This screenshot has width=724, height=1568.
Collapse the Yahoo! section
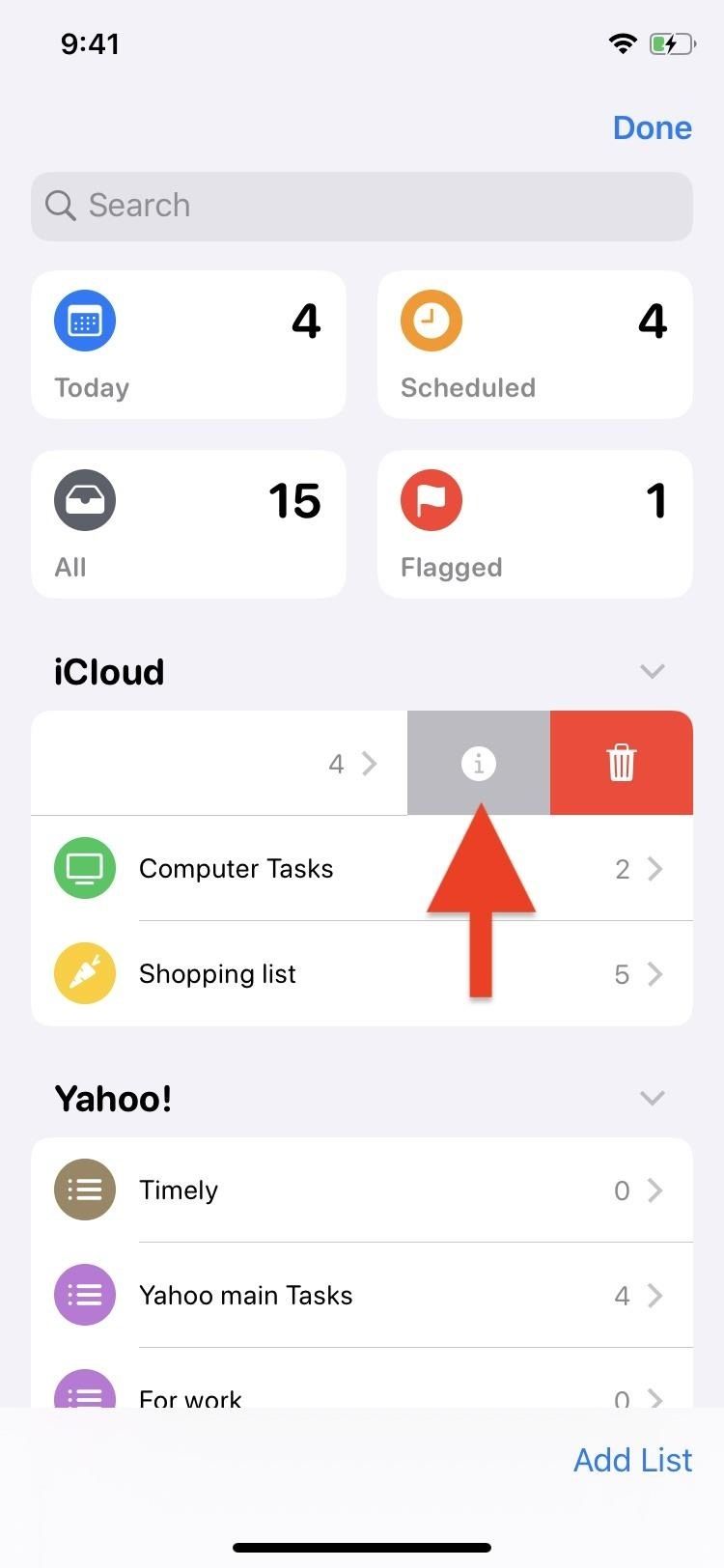pyautogui.click(x=652, y=1098)
